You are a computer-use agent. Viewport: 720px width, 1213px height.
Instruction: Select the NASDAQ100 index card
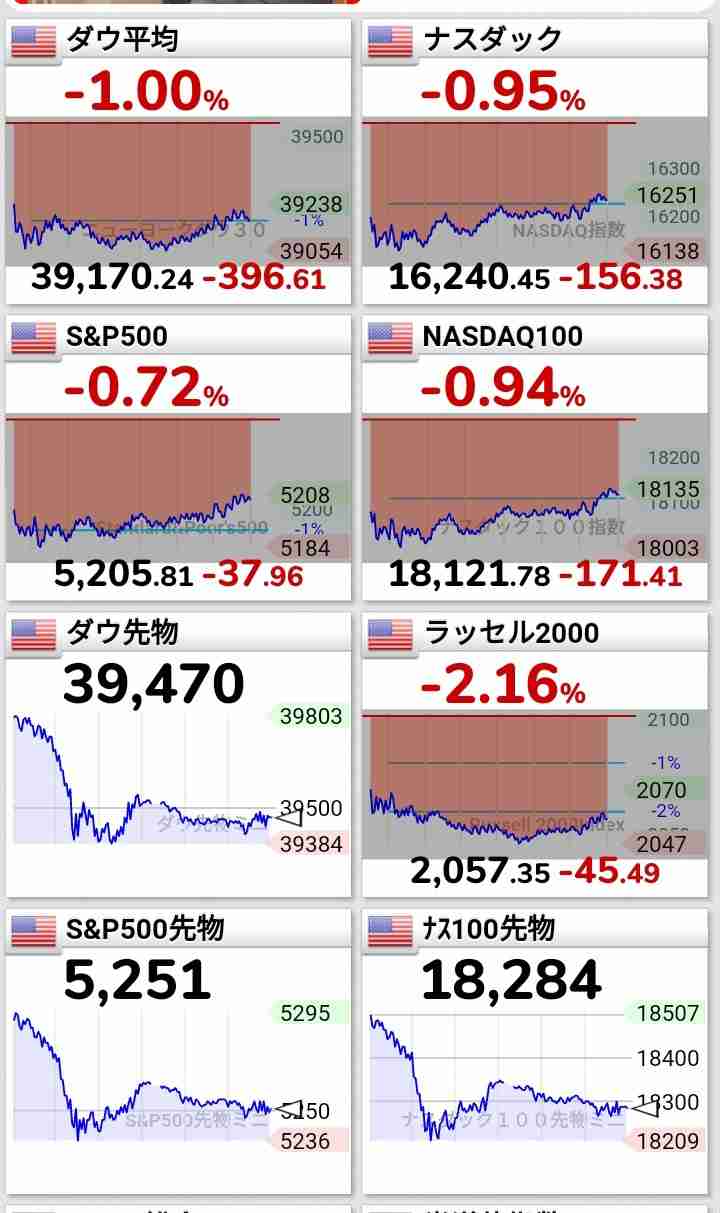pyautogui.click(x=536, y=458)
